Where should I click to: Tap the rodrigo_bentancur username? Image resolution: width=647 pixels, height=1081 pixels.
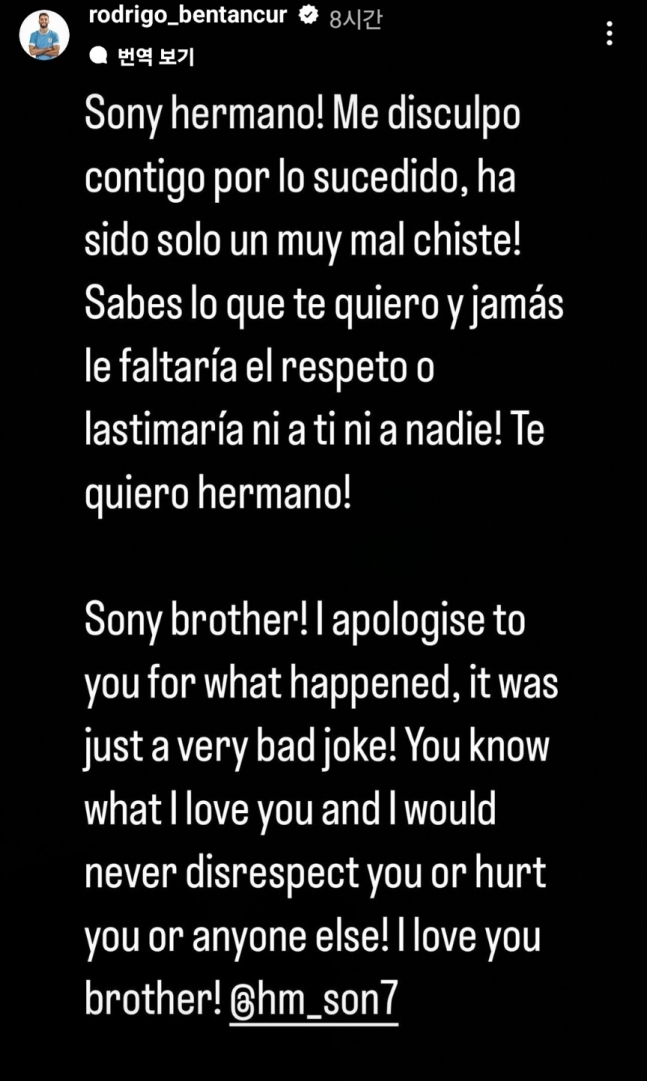click(x=187, y=15)
